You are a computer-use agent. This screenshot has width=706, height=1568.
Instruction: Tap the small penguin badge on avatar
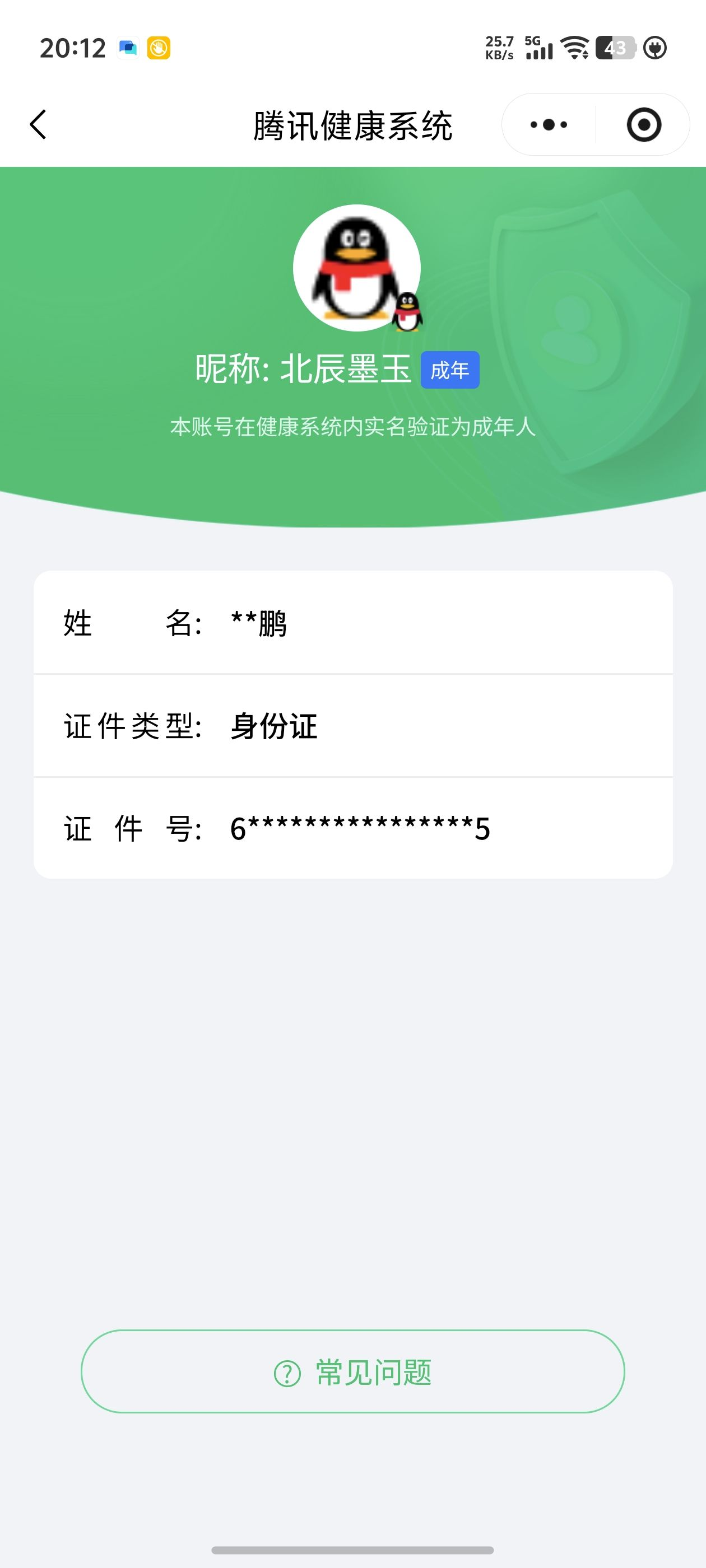click(x=407, y=313)
